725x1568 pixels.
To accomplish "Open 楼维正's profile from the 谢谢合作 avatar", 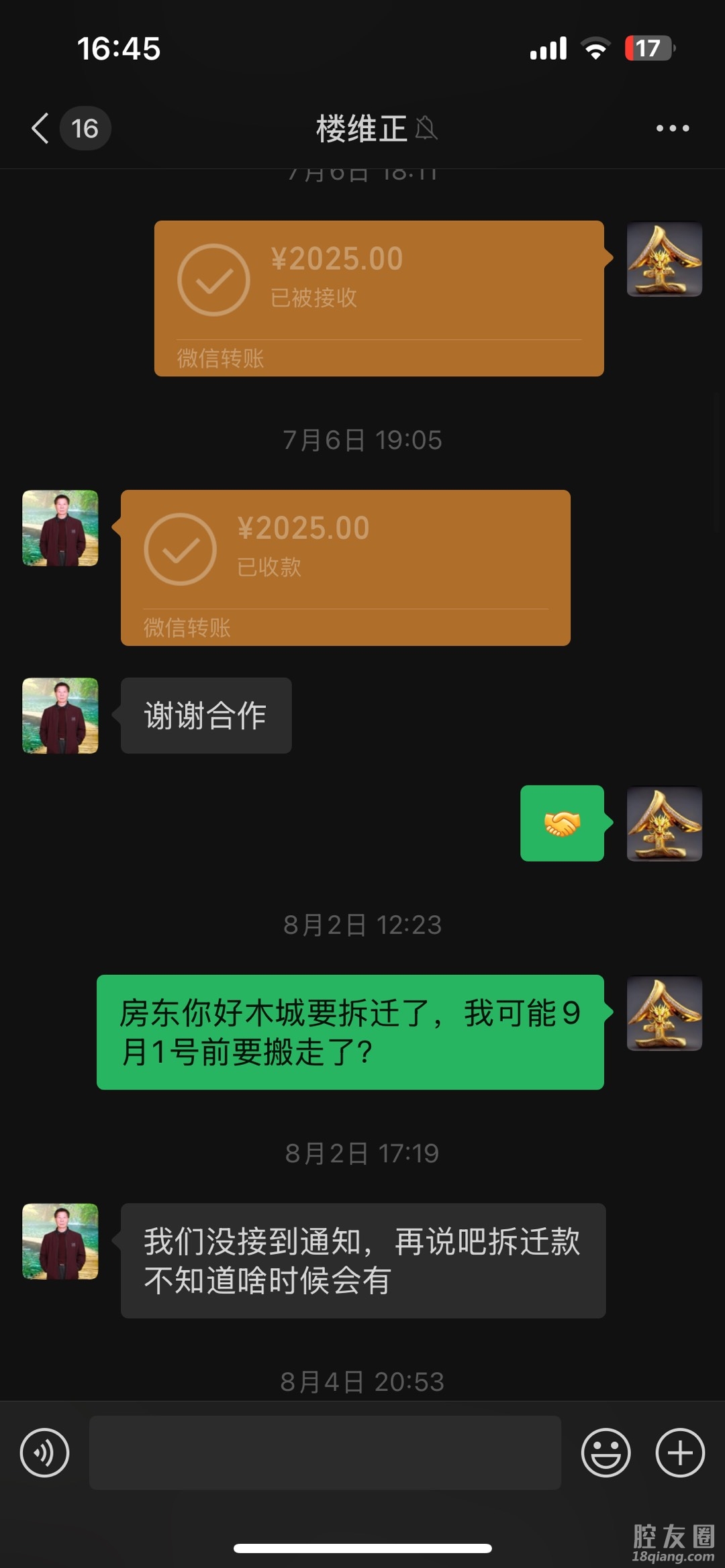I will [60, 715].
